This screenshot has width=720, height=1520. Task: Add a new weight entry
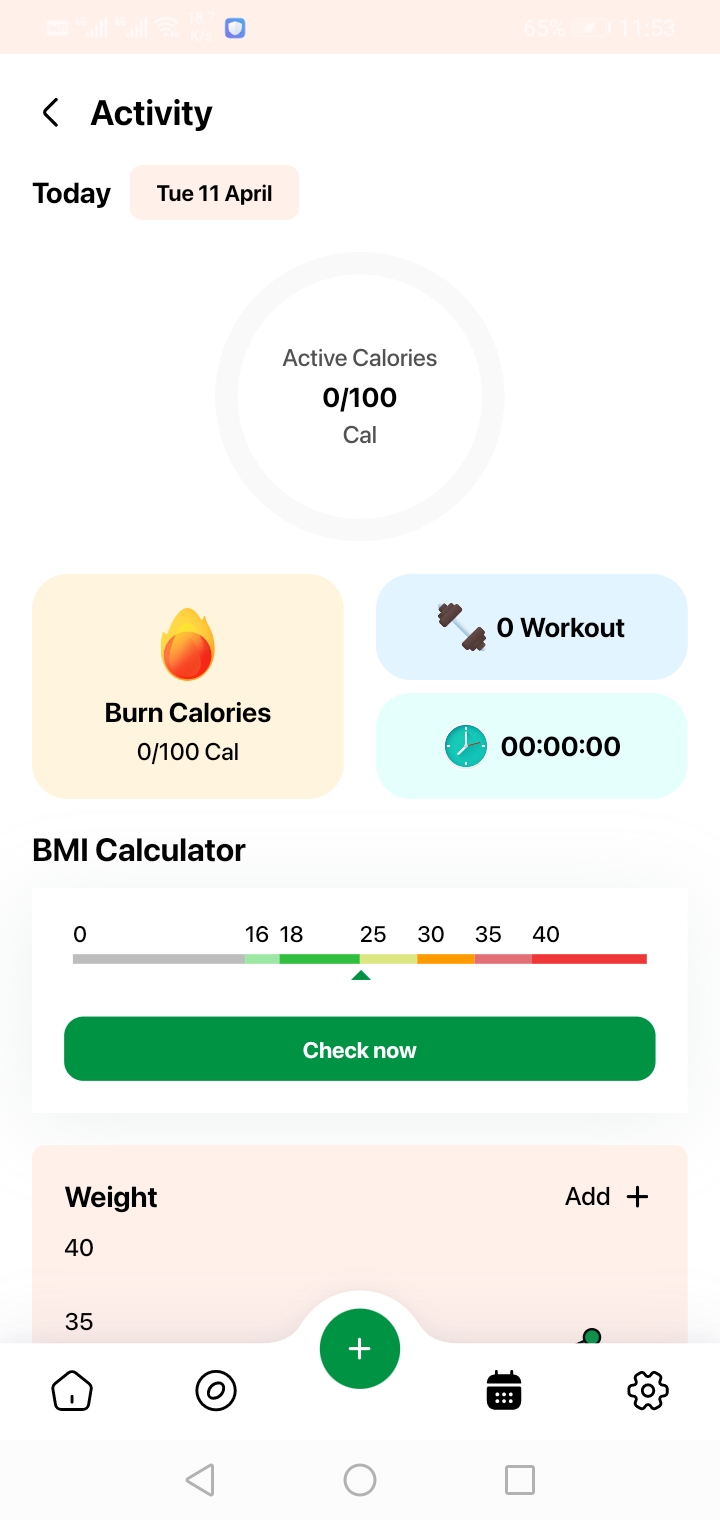(x=607, y=1197)
